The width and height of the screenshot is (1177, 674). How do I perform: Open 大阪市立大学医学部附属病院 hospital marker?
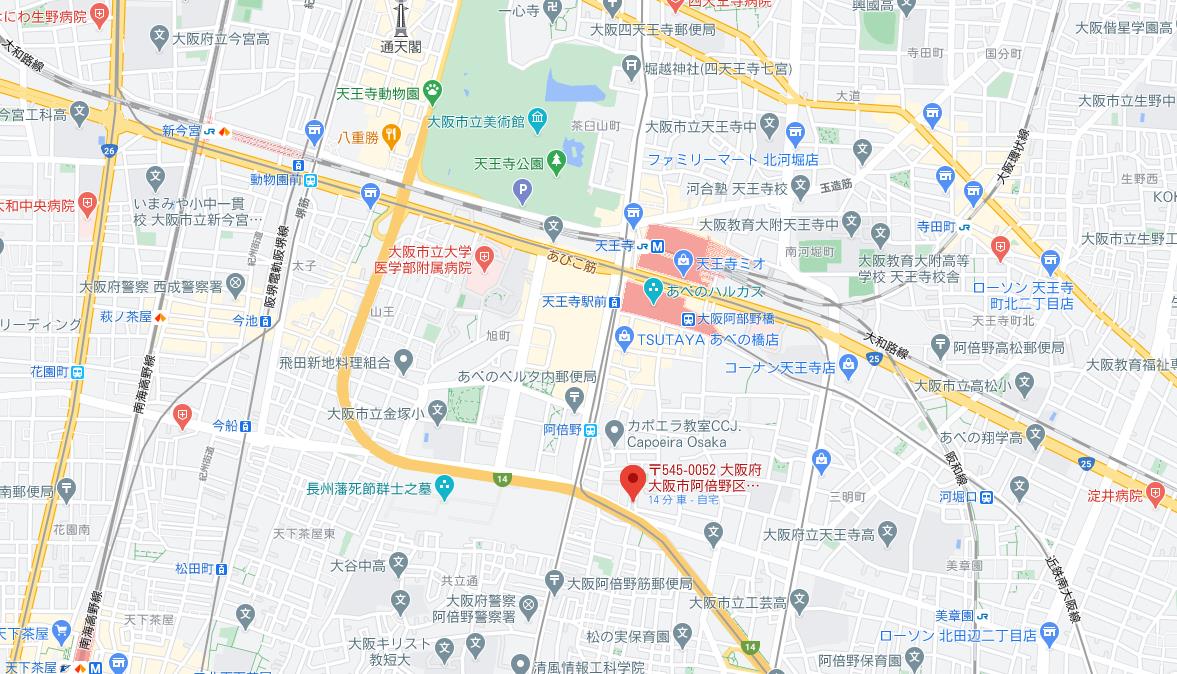coord(485,261)
